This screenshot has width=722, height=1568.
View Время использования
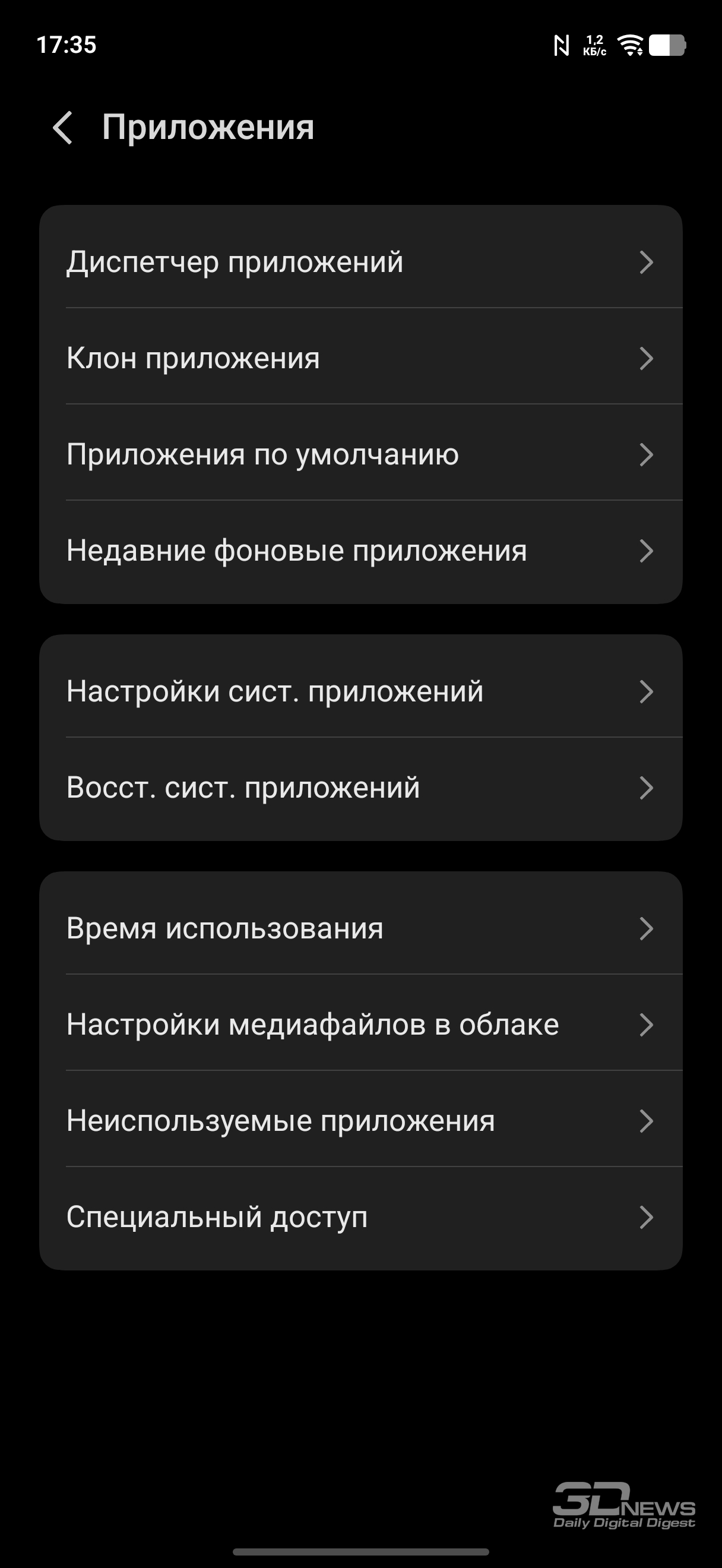coord(360,928)
